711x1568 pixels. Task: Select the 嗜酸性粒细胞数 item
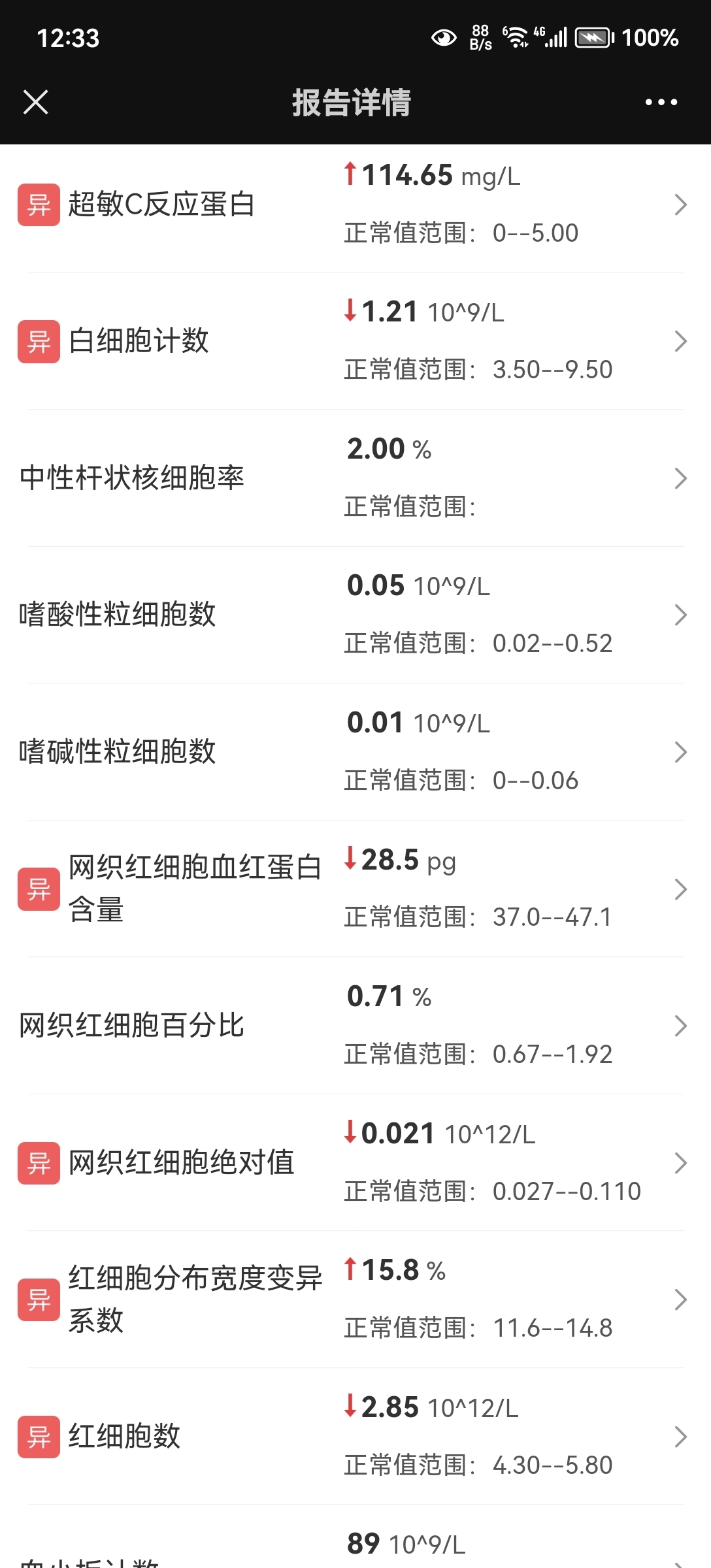[x=355, y=615]
